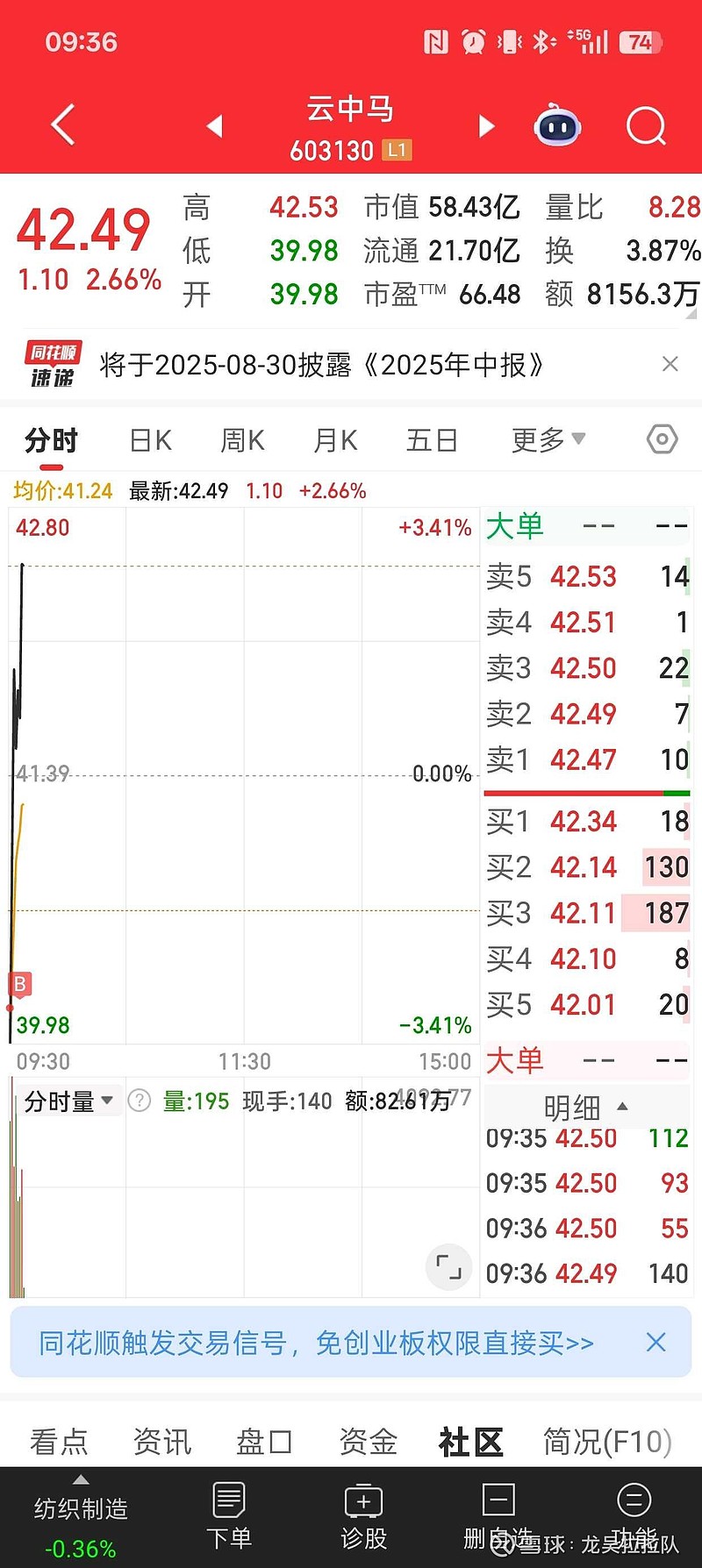Switch to 周K chart tab
The image size is (702, 1568).
tap(243, 440)
